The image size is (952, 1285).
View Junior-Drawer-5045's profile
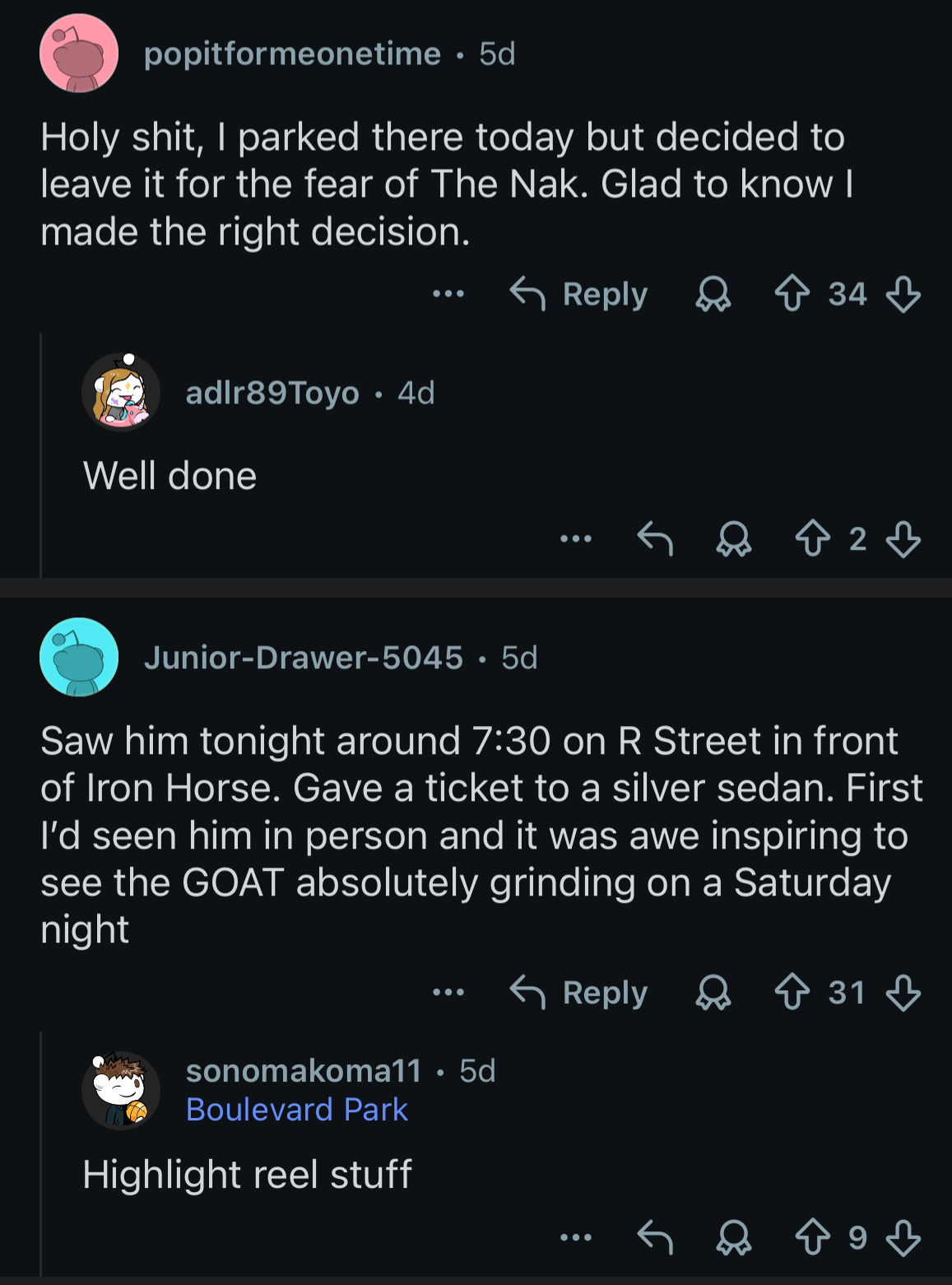click(x=303, y=658)
